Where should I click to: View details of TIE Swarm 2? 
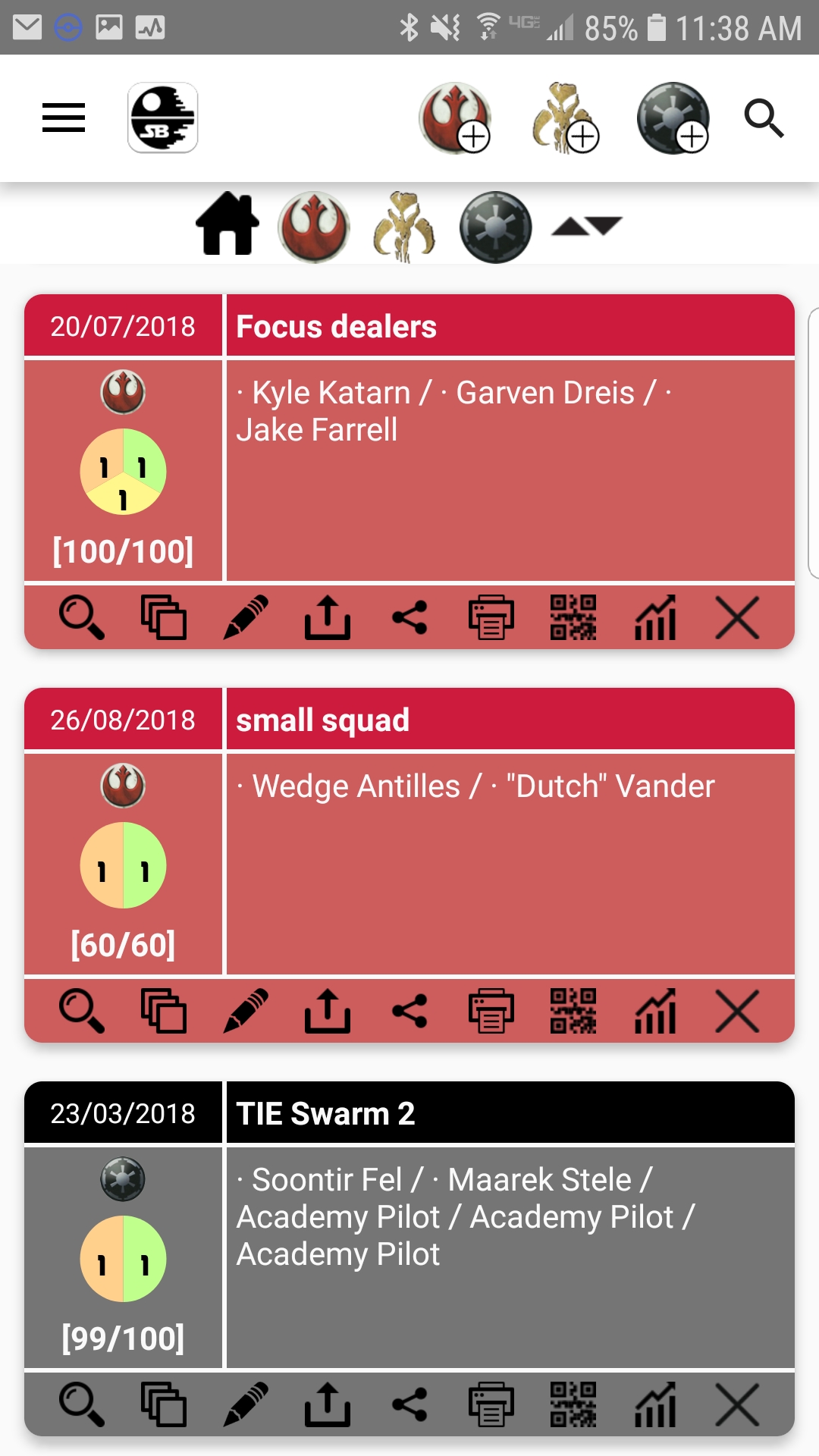pyautogui.click(x=81, y=1404)
